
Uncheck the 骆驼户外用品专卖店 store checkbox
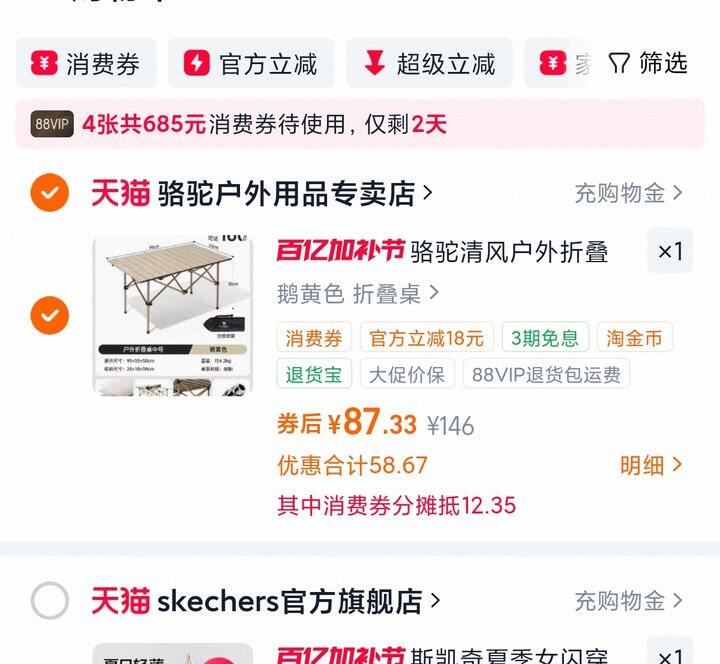click(49, 193)
